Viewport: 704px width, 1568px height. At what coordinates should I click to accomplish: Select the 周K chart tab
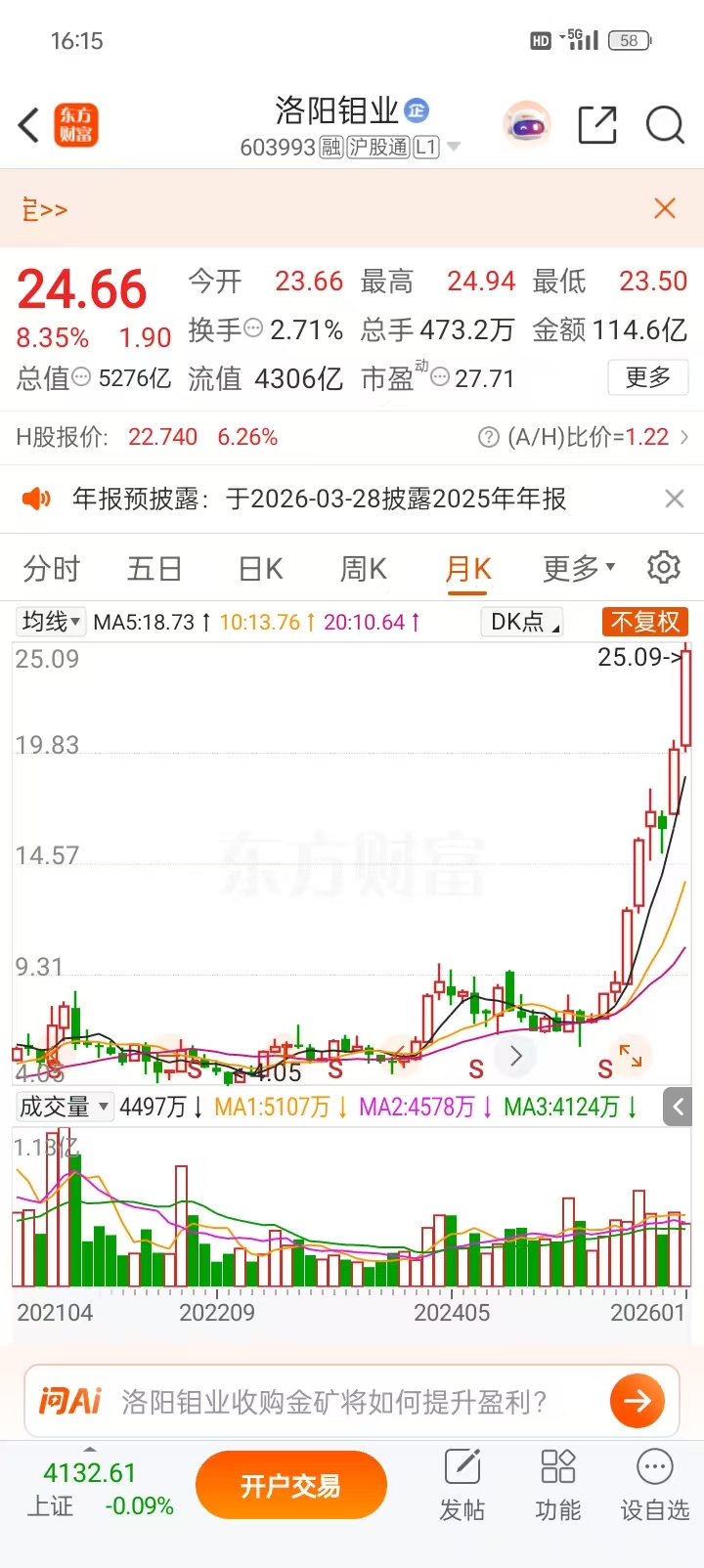pos(364,568)
